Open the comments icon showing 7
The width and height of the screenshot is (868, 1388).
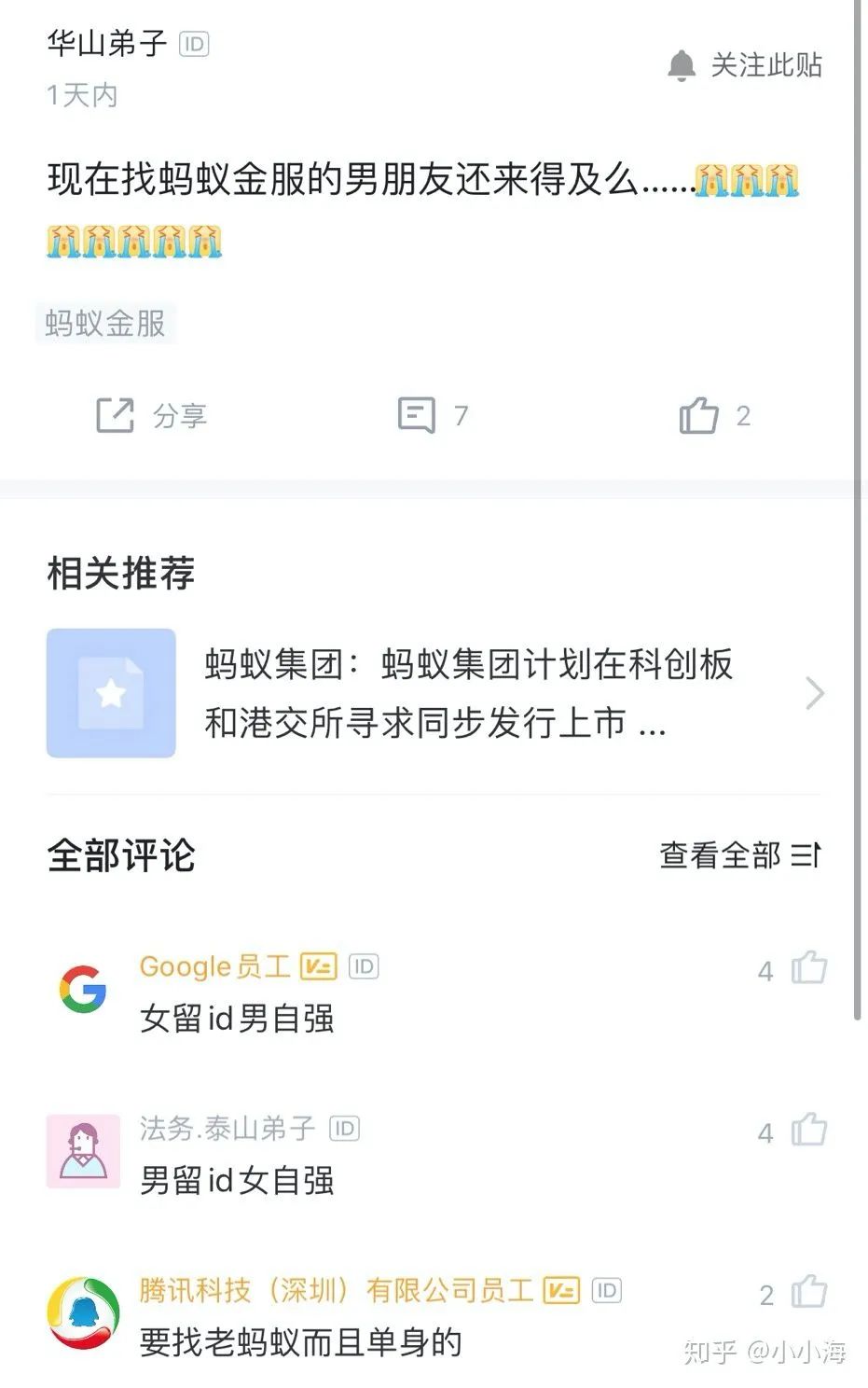tap(431, 415)
